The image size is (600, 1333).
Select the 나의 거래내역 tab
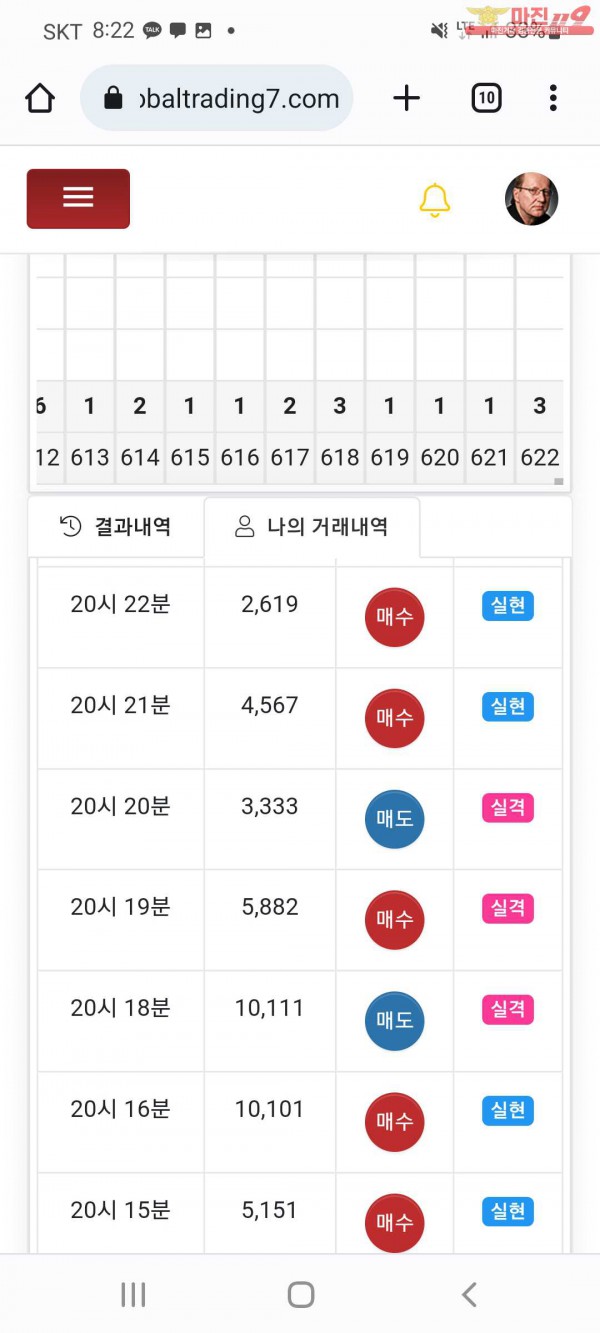pos(312,527)
